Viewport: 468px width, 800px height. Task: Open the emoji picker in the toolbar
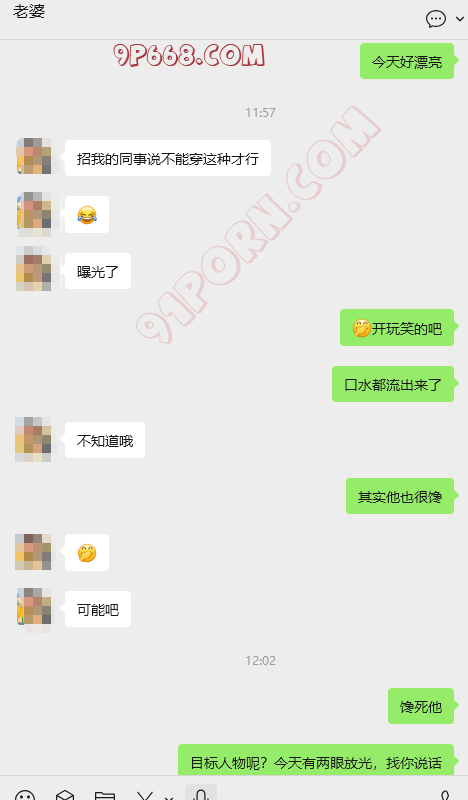25,795
